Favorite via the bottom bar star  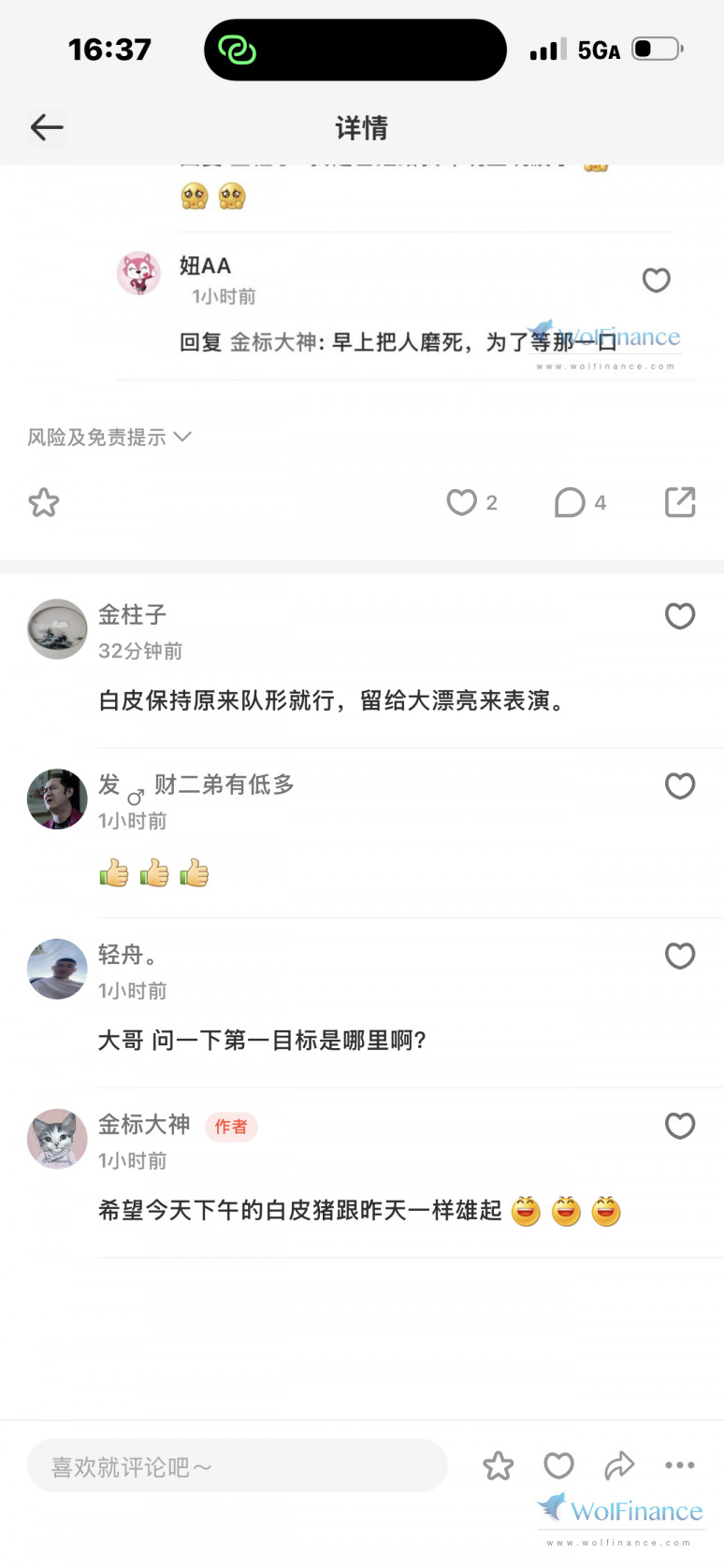point(499,1466)
